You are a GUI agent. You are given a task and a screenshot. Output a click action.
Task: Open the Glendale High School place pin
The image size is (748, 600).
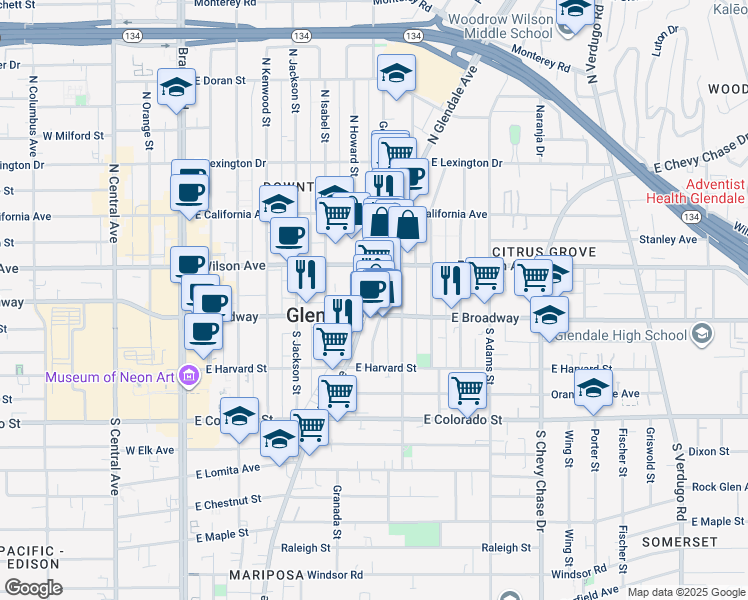(704, 334)
